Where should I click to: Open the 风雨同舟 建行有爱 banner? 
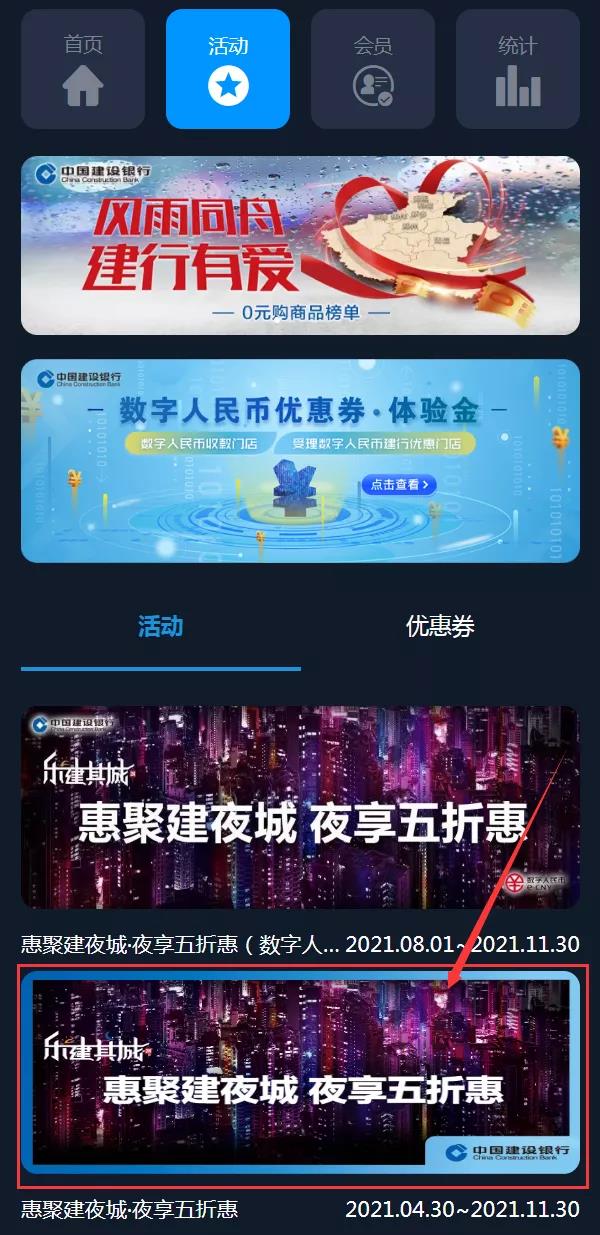coord(300,245)
